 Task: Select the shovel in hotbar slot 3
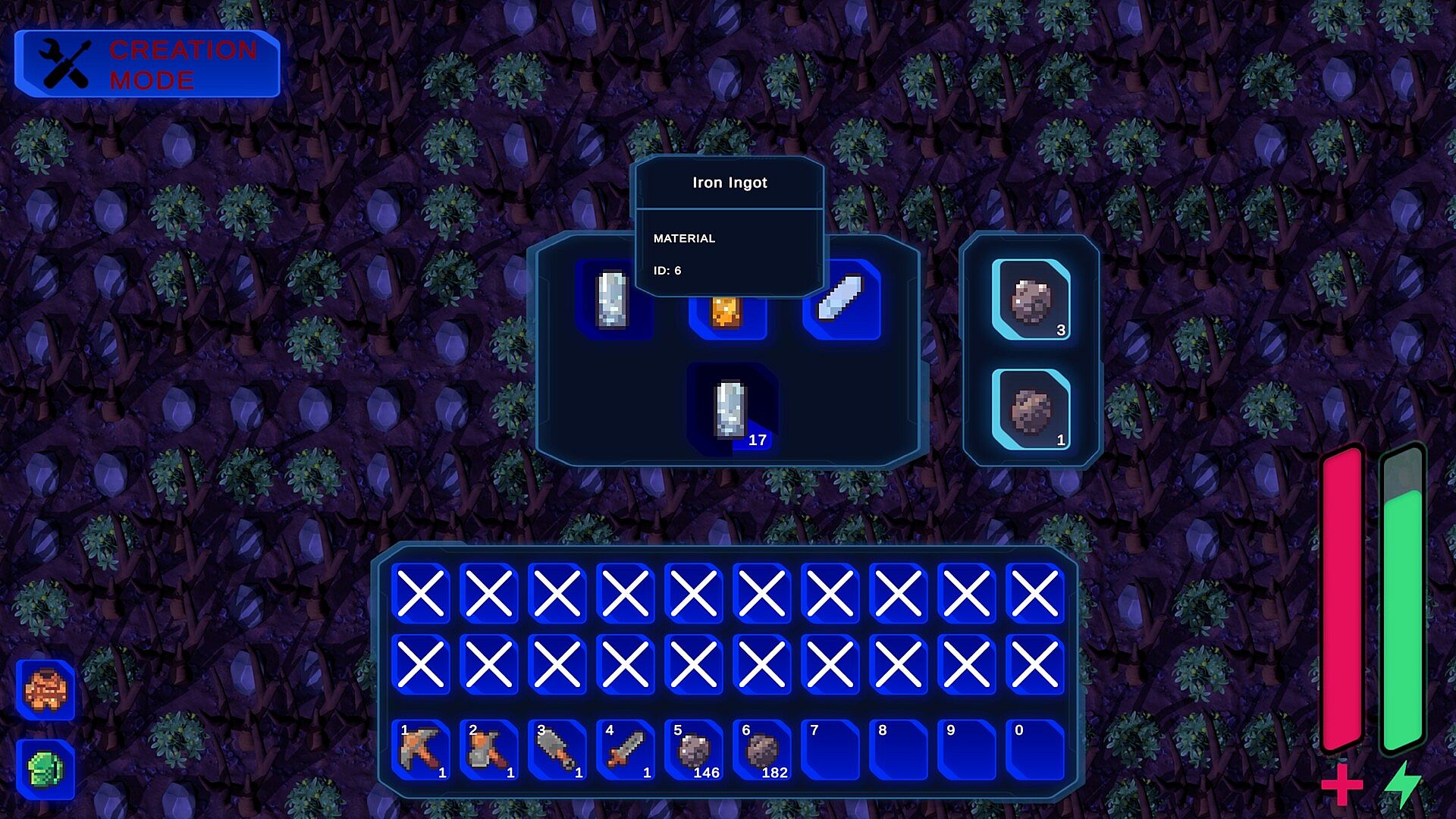(557, 750)
